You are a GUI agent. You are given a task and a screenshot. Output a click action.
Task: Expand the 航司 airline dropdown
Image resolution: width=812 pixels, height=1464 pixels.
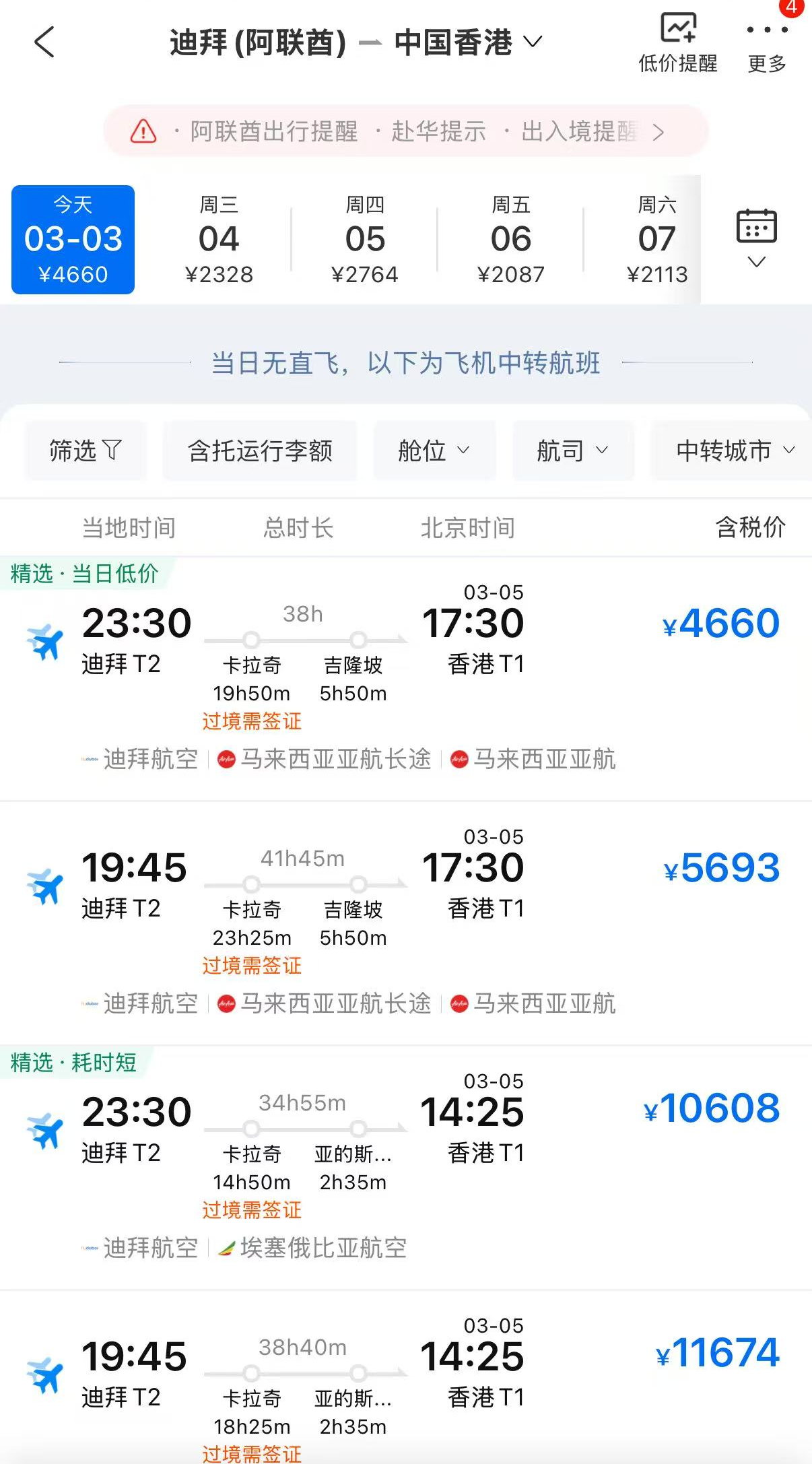(x=573, y=451)
